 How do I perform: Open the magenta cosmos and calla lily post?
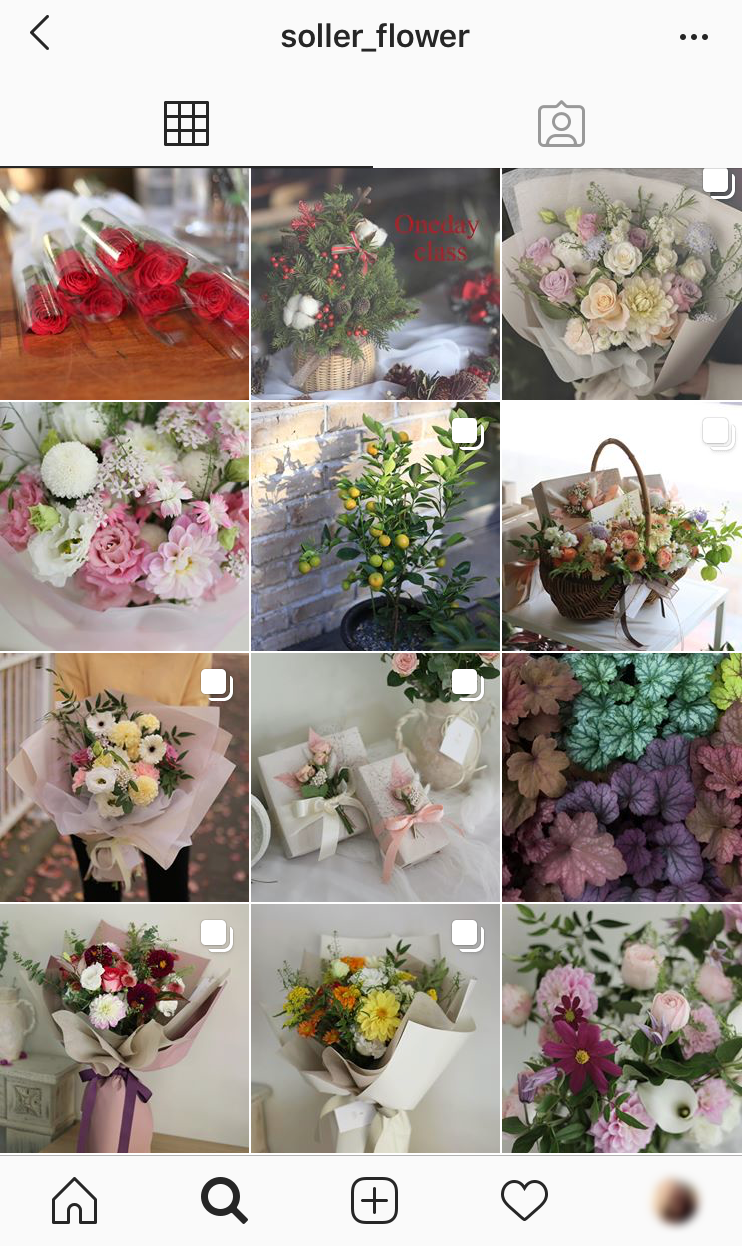(x=621, y=1028)
